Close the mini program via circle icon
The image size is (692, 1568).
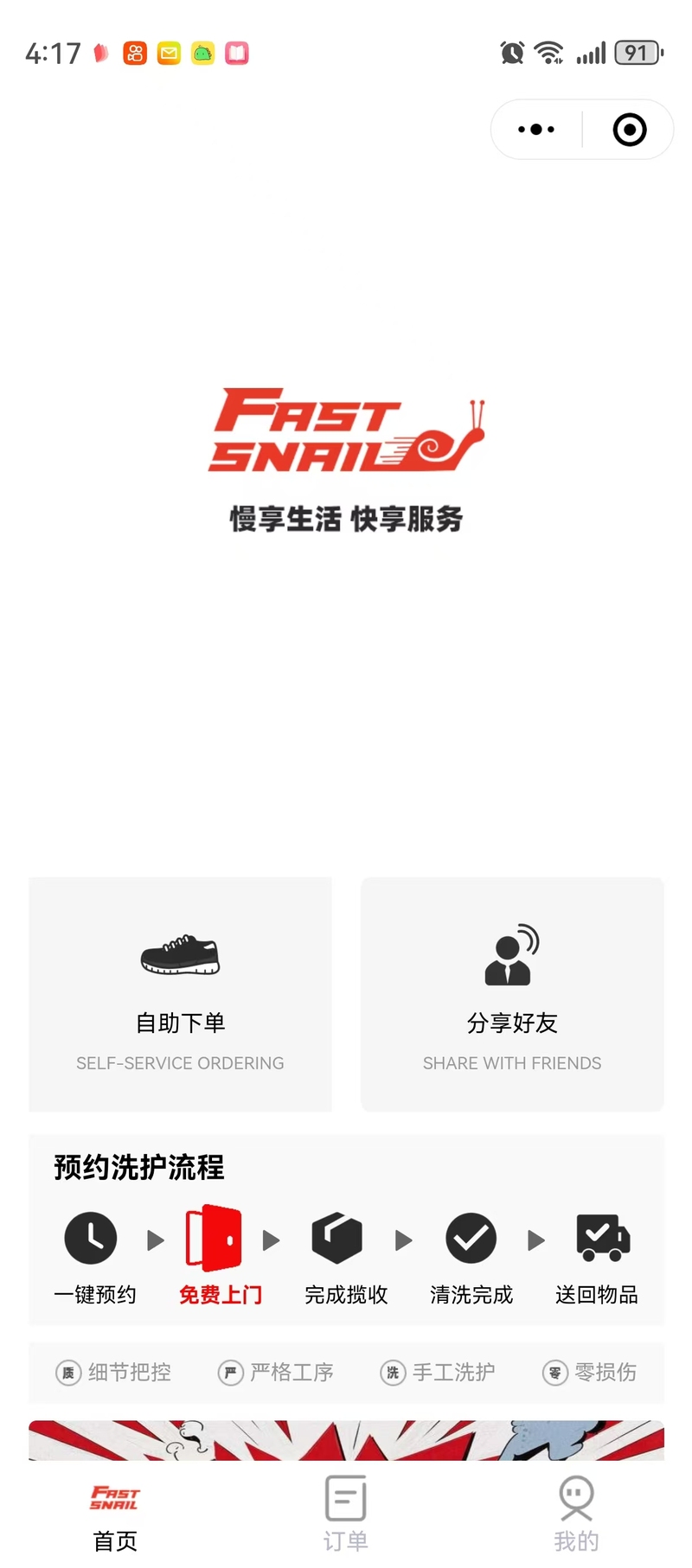click(629, 130)
